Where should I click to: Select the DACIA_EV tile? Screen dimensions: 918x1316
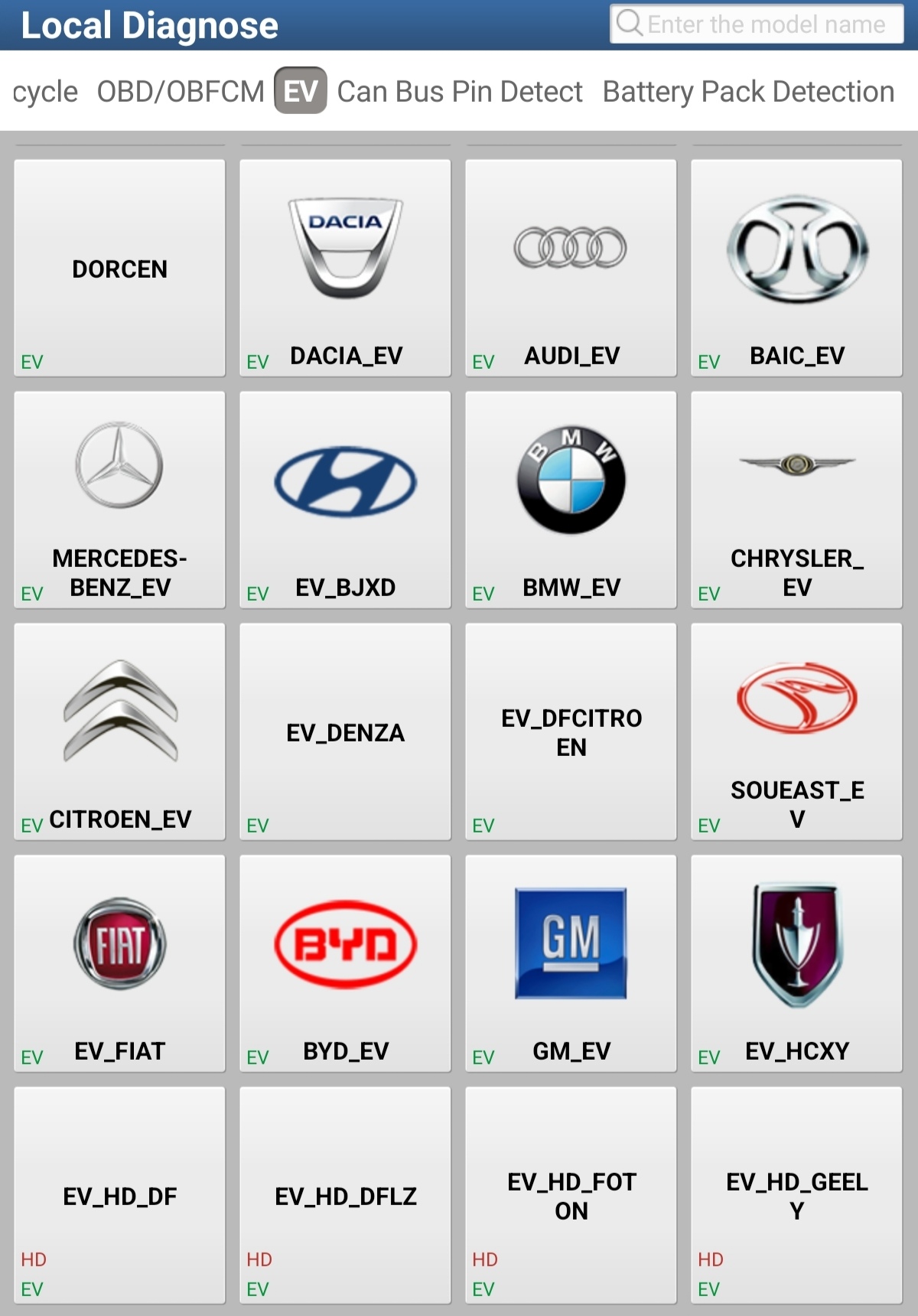click(x=345, y=268)
